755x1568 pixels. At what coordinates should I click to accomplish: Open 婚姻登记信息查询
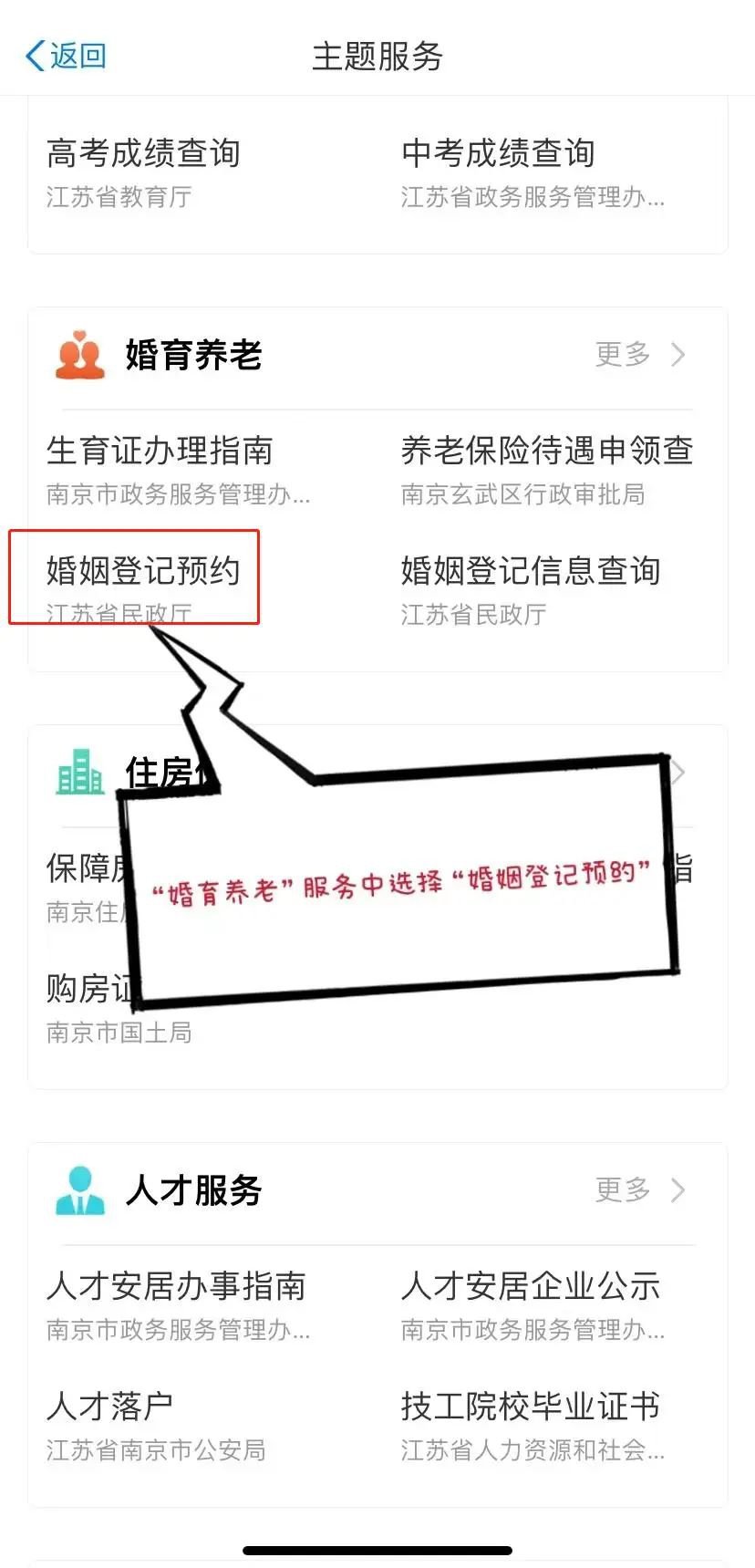click(530, 572)
